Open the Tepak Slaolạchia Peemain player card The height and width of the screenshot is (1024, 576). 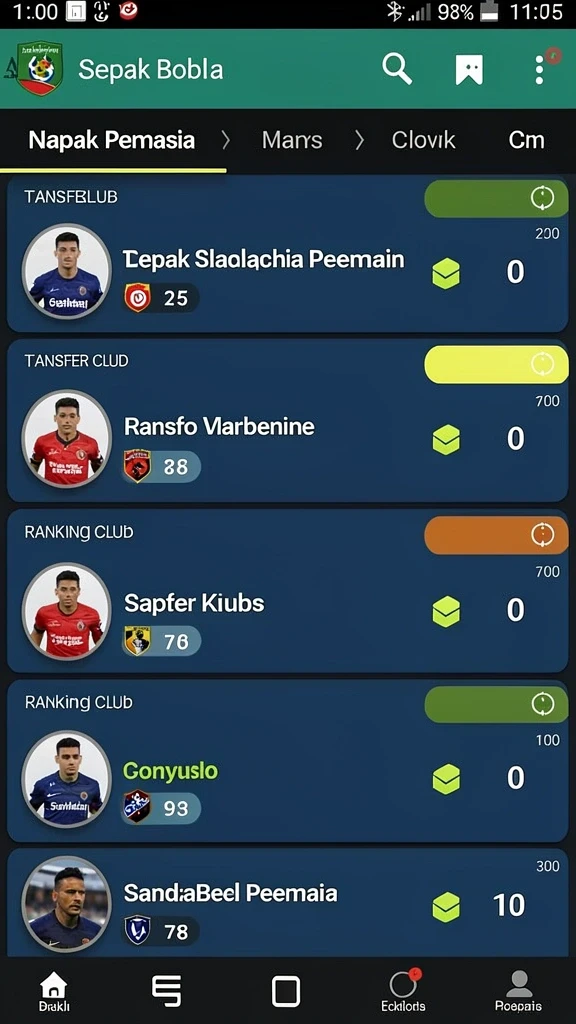click(x=287, y=254)
